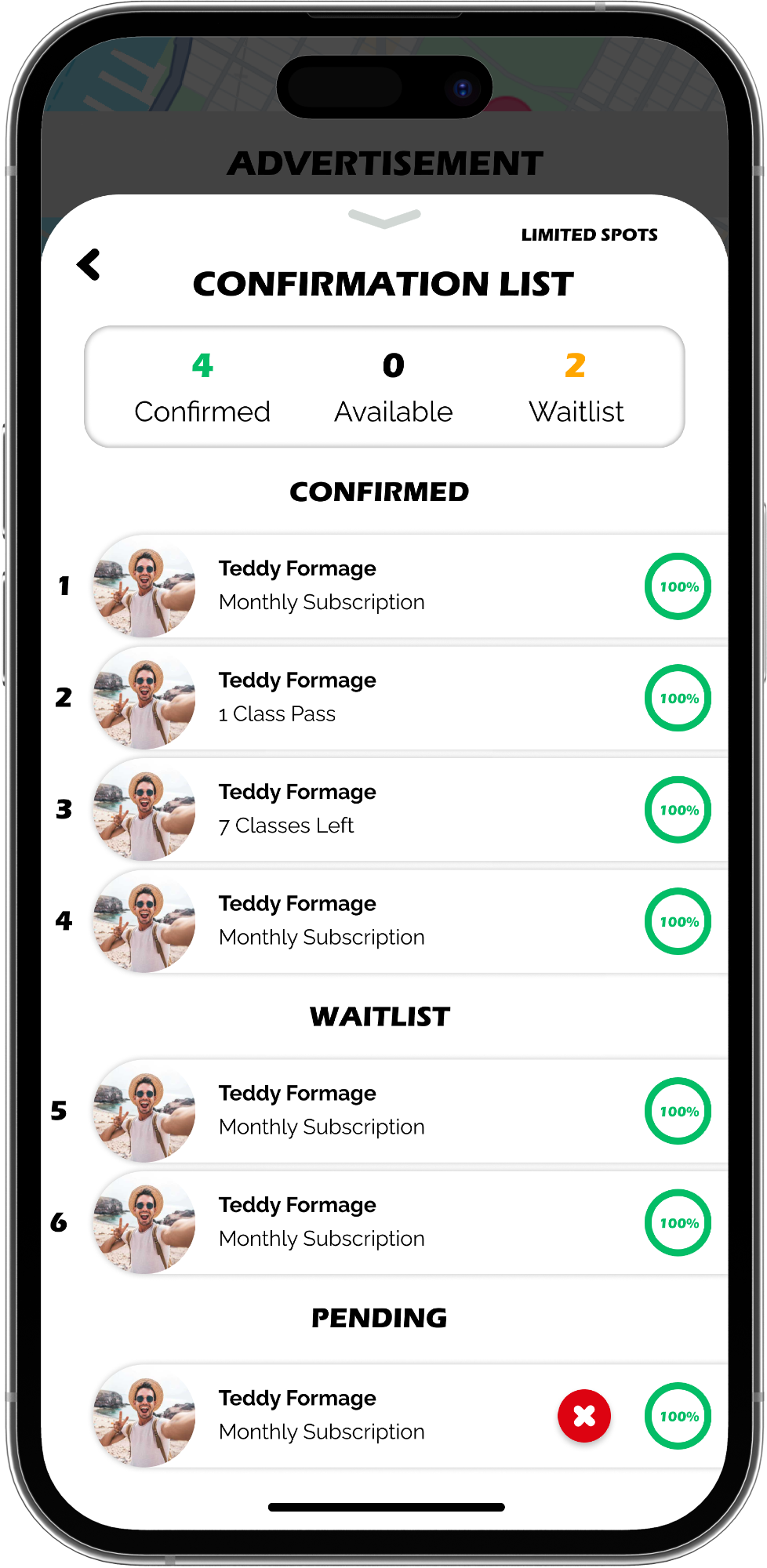The width and height of the screenshot is (767, 1568).
Task: Collapse the sheet with the top chevron
Action: pyautogui.click(x=384, y=218)
